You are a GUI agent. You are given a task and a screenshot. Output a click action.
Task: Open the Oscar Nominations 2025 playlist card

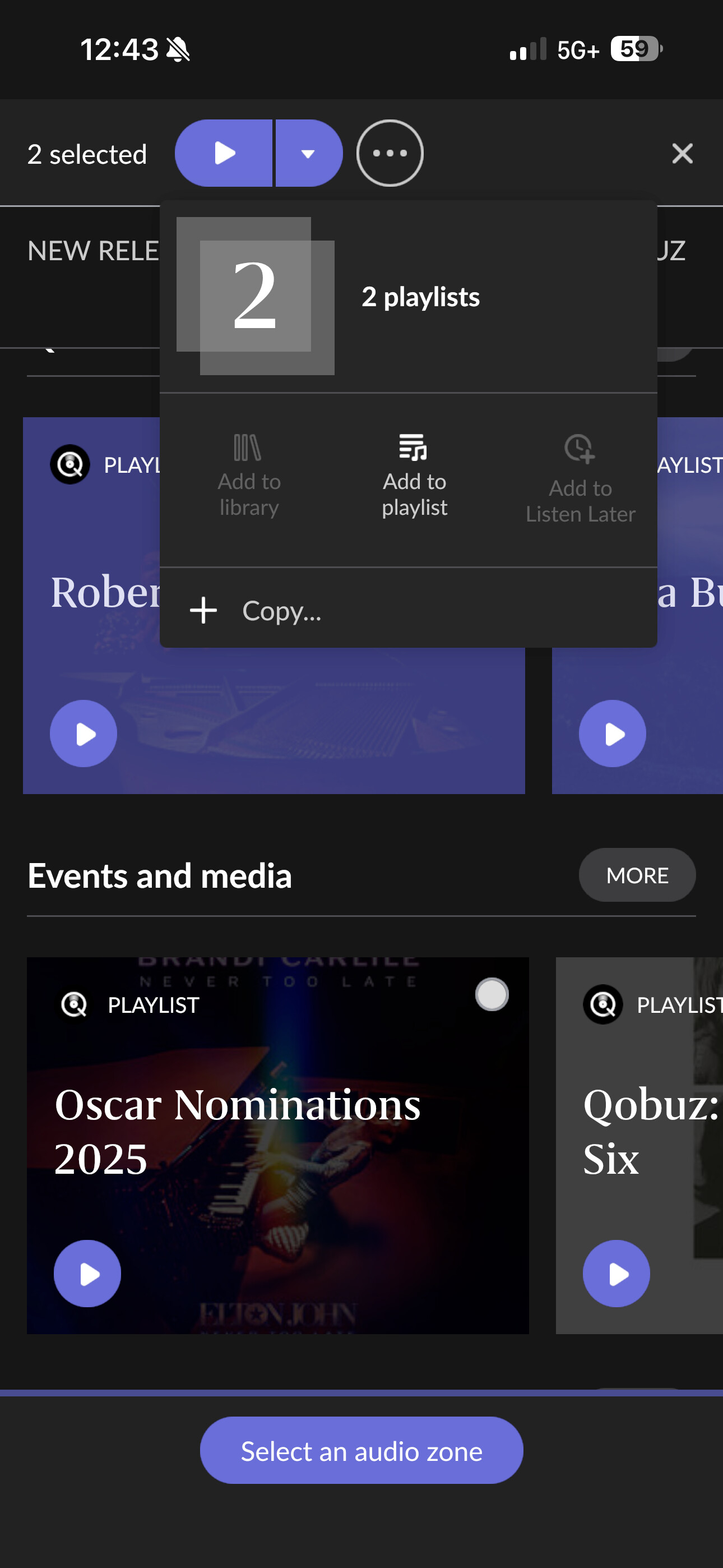tap(277, 1146)
